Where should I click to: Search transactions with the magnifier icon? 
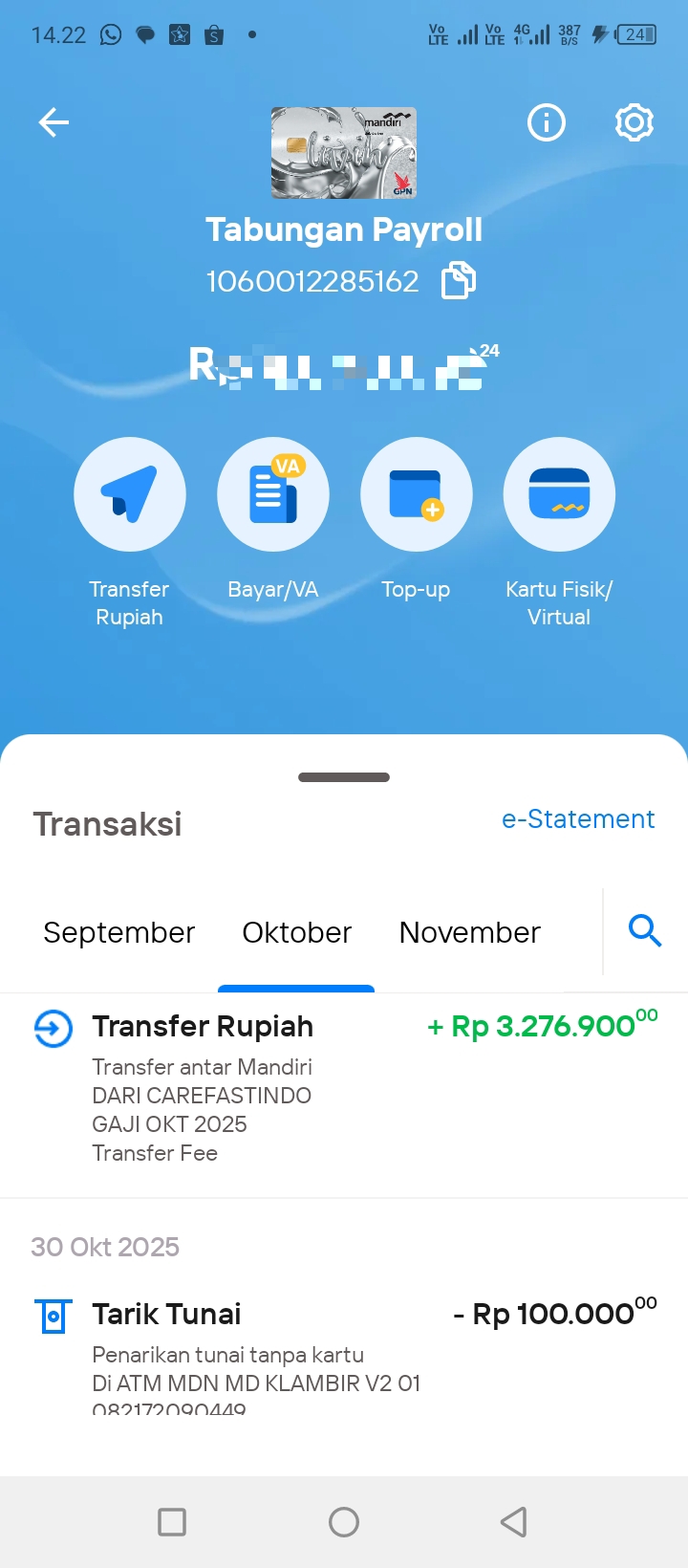(x=645, y=930)
